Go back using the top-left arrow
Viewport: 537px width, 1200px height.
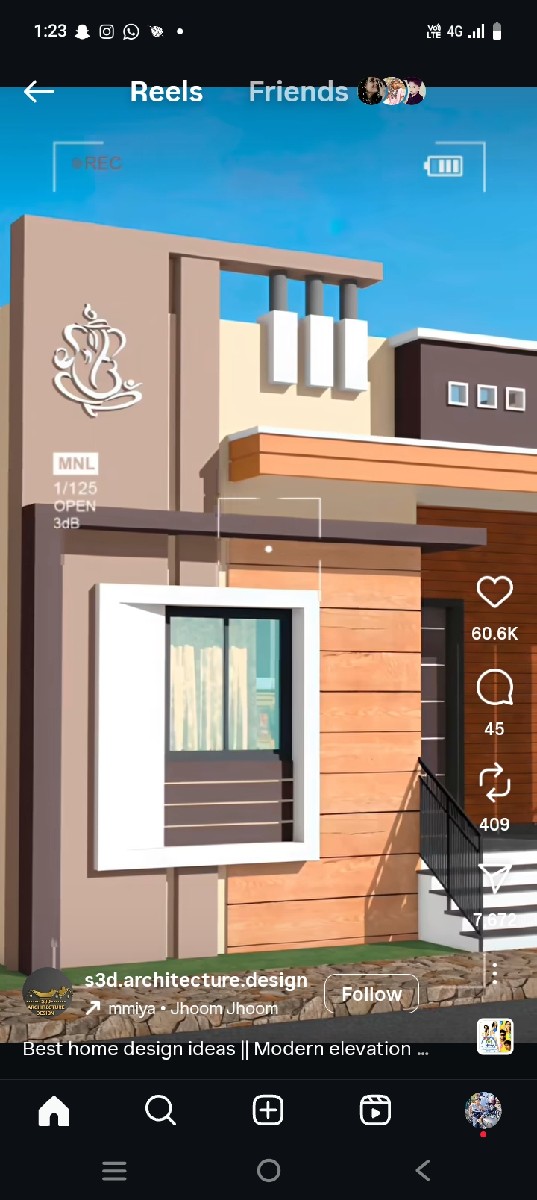point(39,92)
